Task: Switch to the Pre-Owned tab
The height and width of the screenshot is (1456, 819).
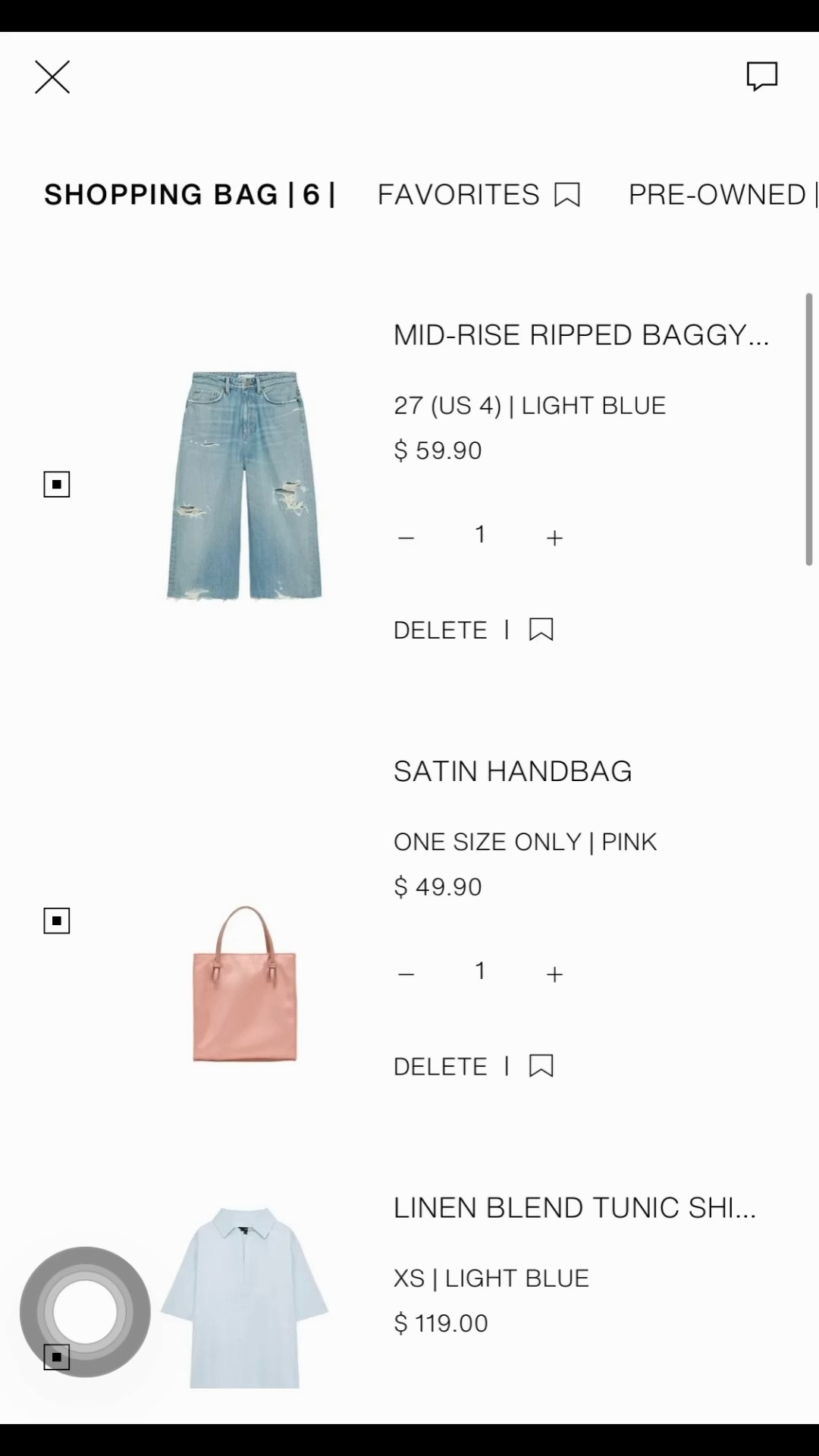Action: [x=723, y=195]
